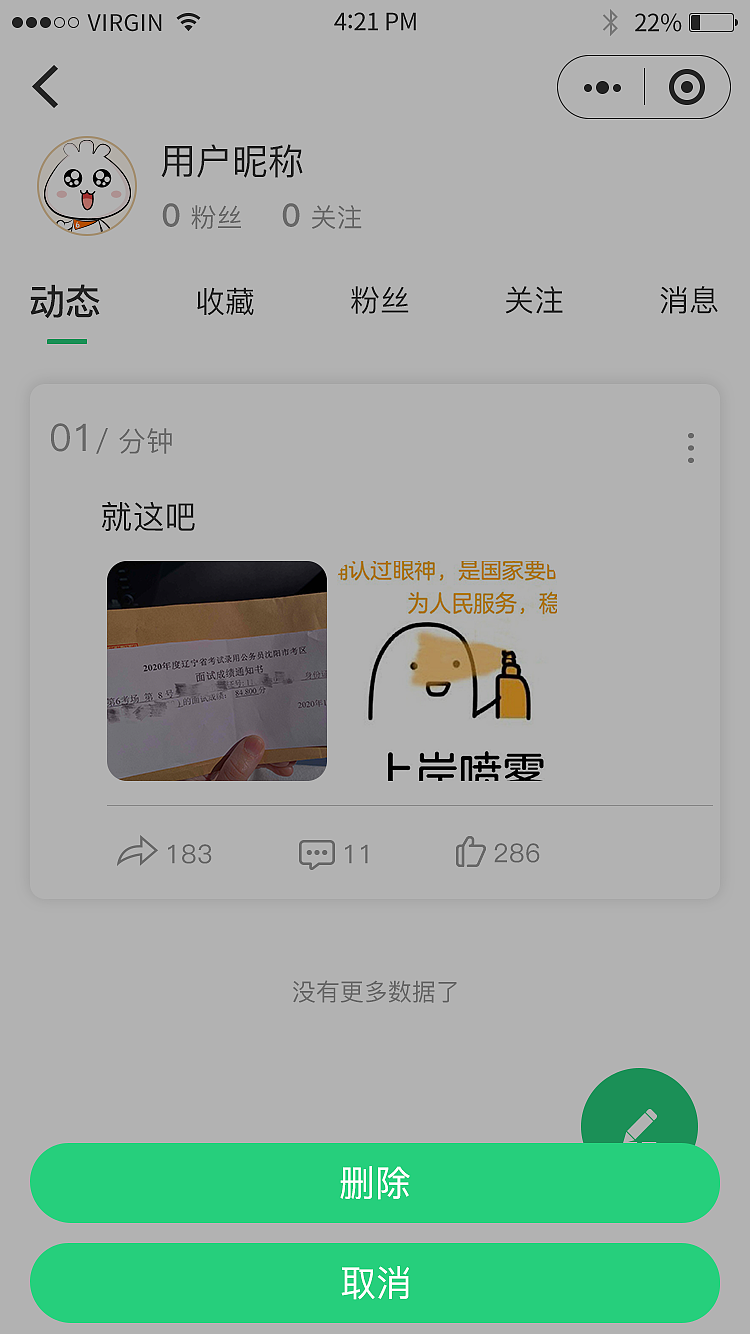
Task: Open the comment icon showing 11 comments
Action: click(x=315, y=853)
